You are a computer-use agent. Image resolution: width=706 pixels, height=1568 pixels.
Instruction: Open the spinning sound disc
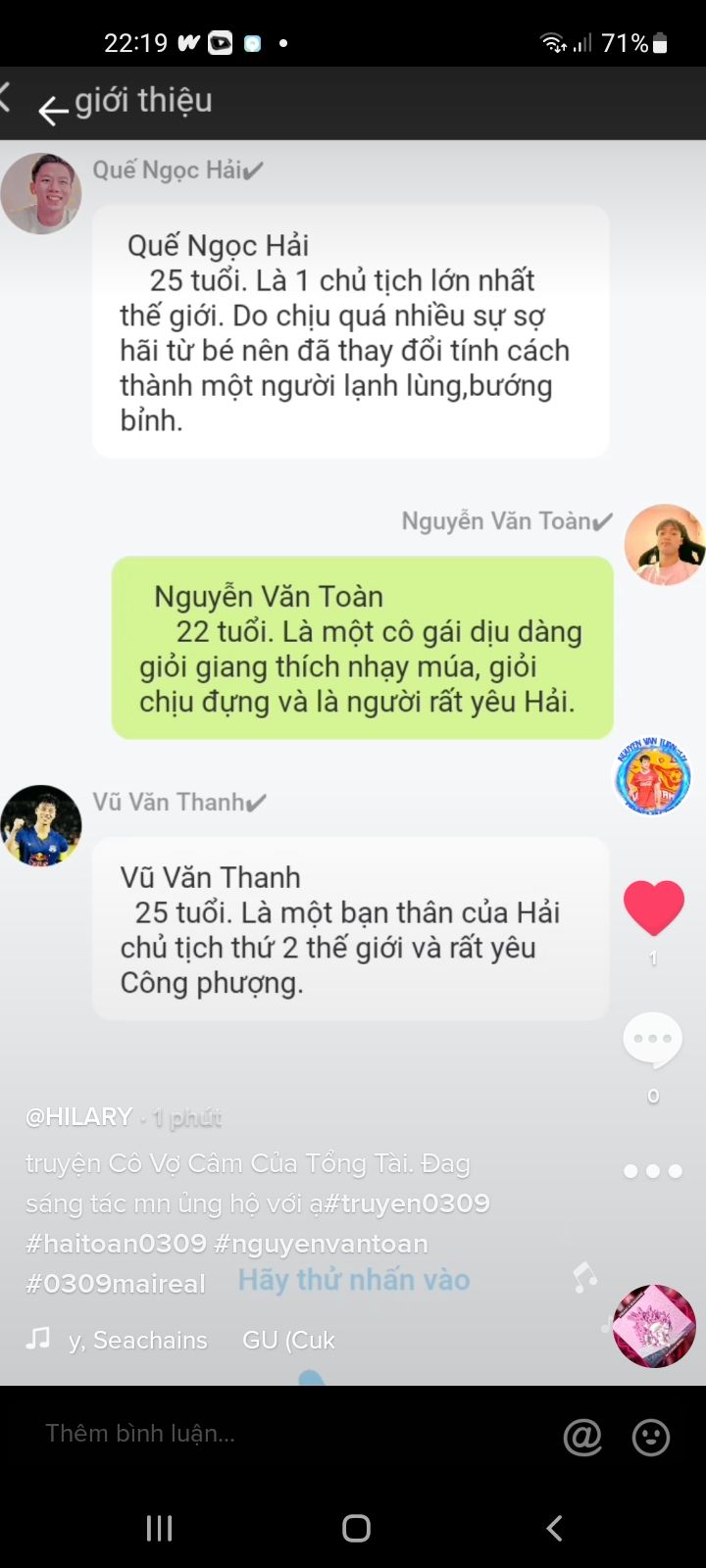pyautogui.click(x=653, y=1326)
